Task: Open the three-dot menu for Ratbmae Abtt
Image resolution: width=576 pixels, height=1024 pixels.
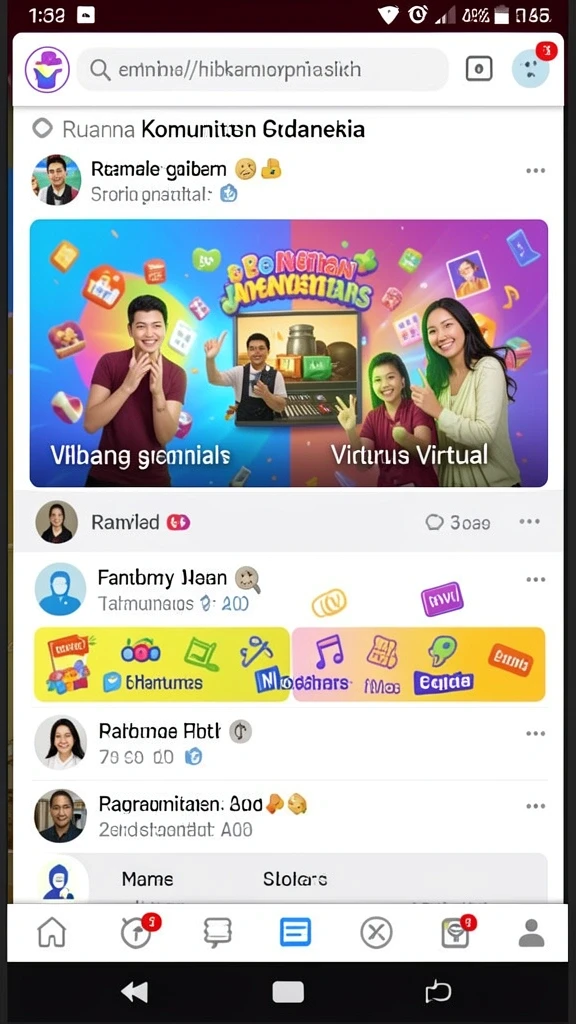Action: point(536,733)
